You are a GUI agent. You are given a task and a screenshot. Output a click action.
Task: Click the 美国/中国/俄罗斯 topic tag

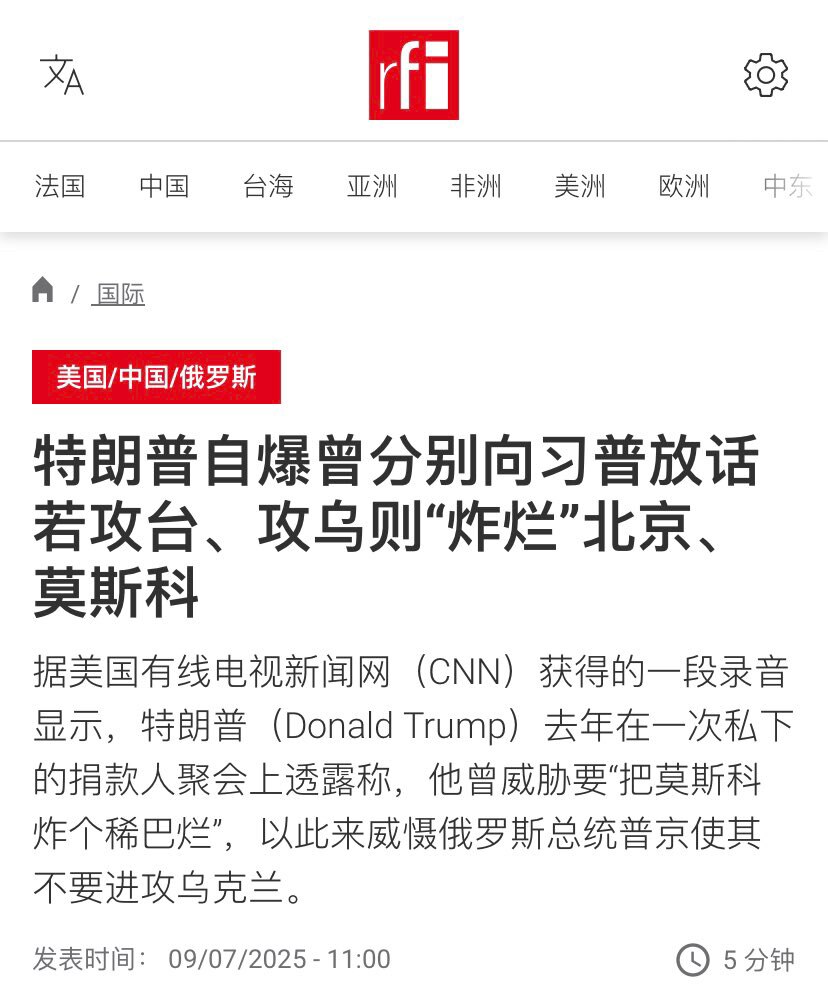155,377
